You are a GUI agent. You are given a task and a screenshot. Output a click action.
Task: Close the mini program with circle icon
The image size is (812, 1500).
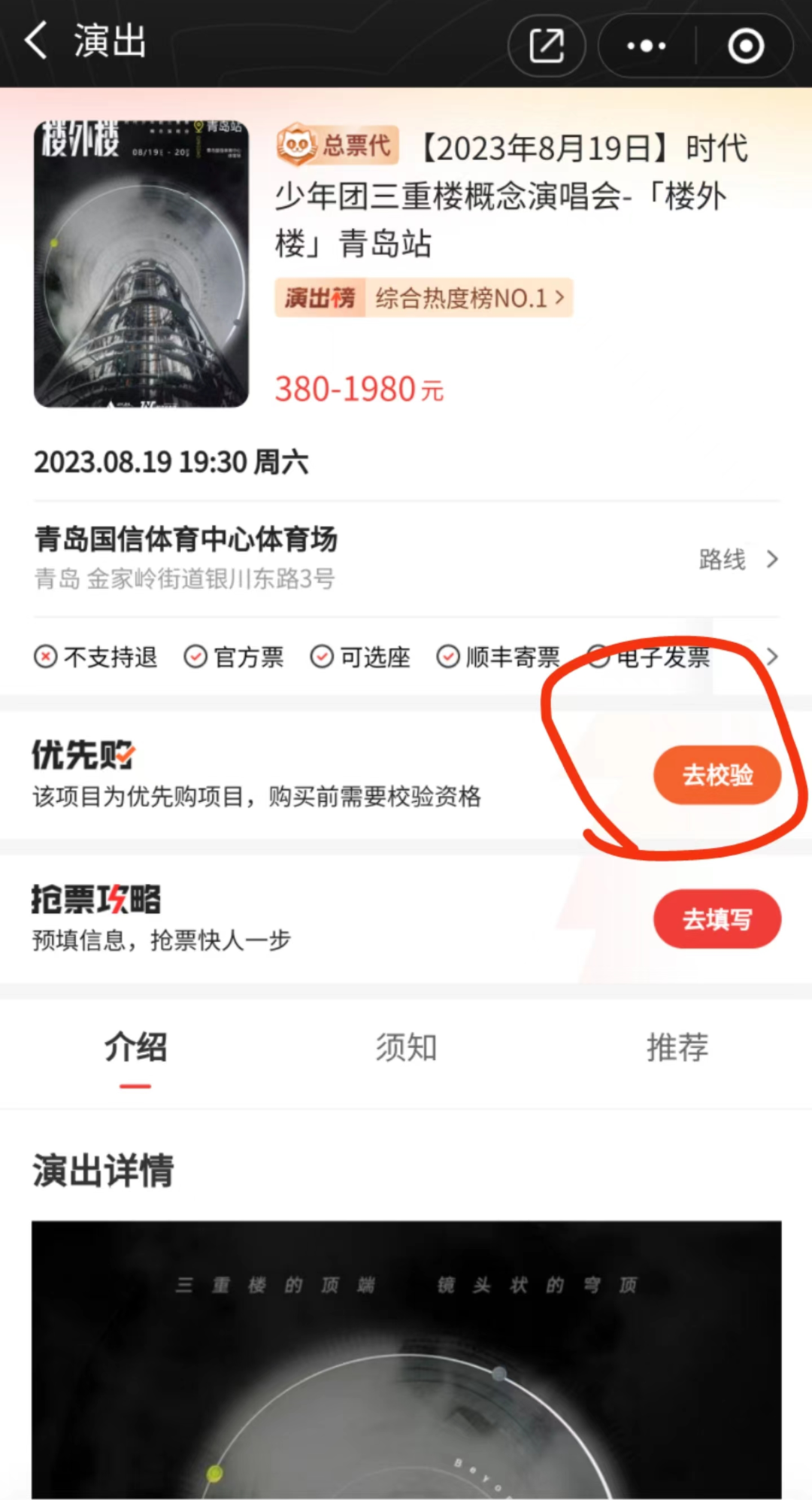click(x=745, y=46)
